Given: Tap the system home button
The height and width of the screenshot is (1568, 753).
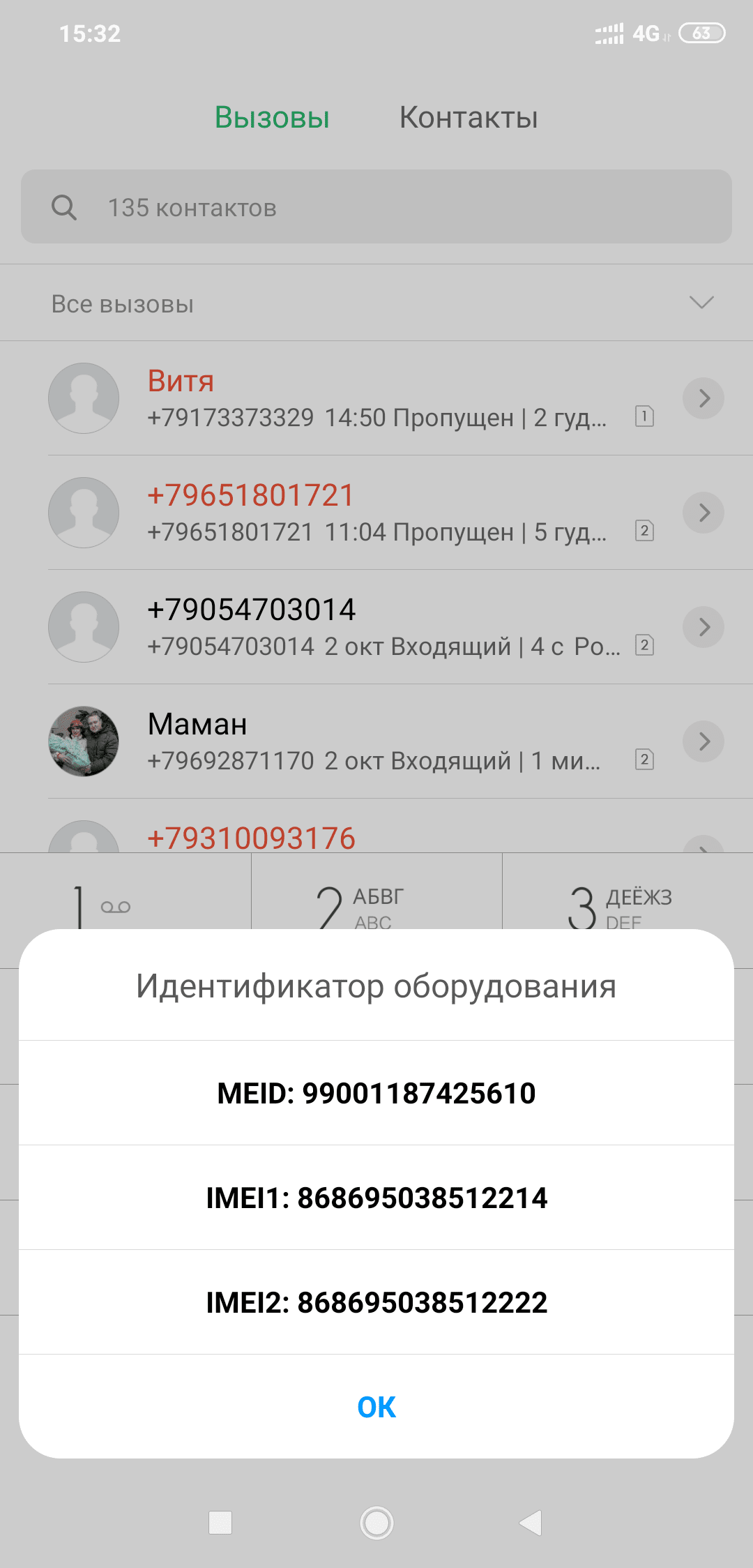Looking at the screenshot, I should point(376,1523).
